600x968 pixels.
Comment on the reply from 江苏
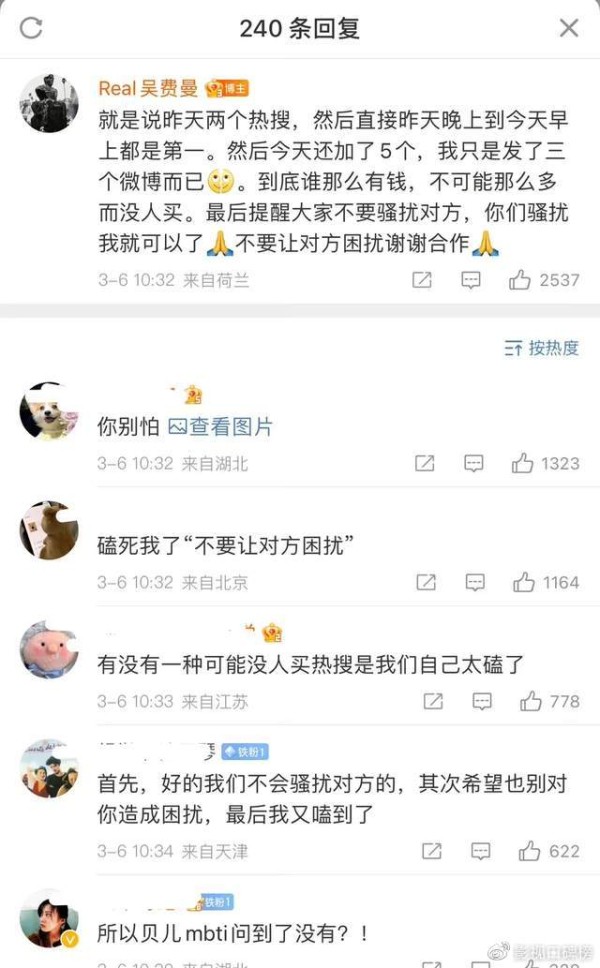[x=481, y=702]
